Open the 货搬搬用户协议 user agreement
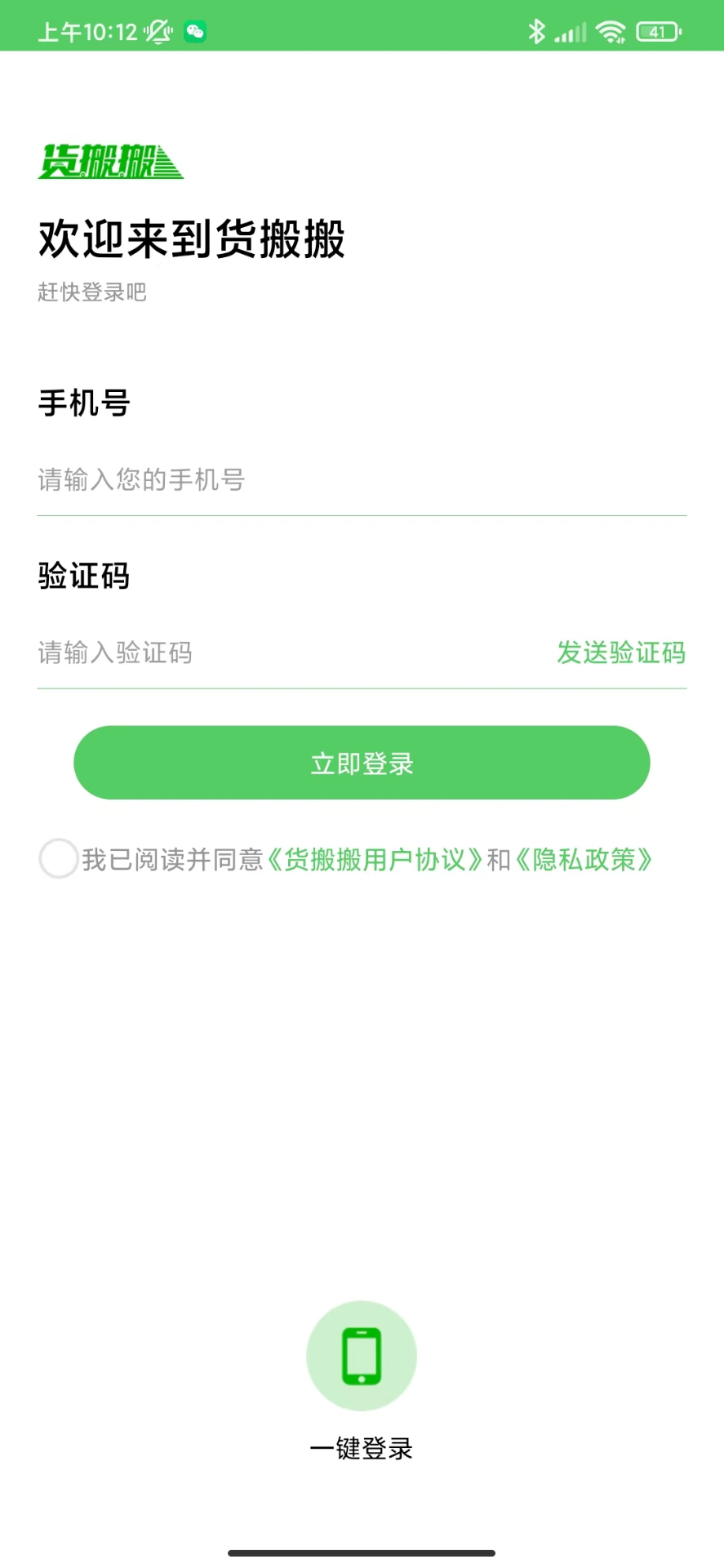 (377, 859)
